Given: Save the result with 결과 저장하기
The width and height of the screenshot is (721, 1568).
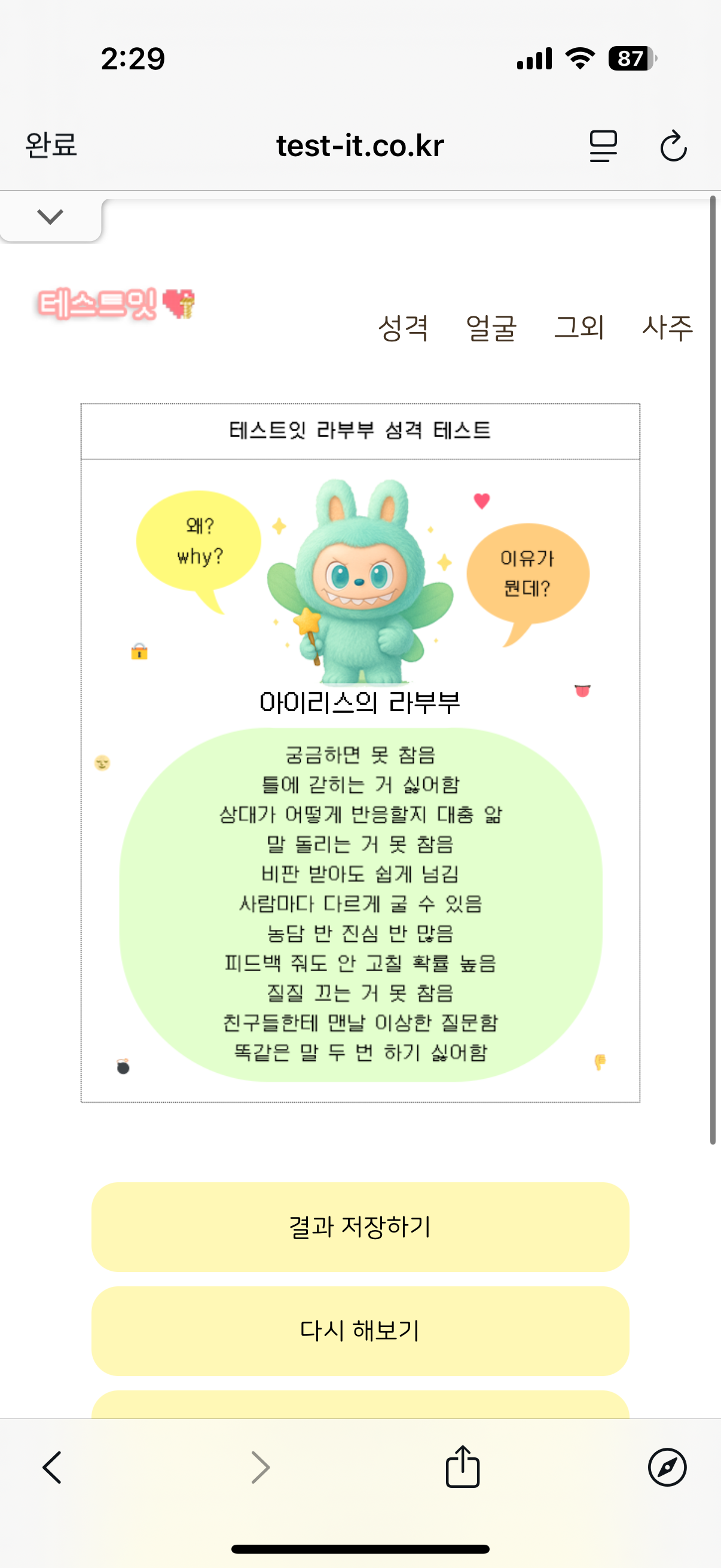Looking at the screenshot, I should 360,1227.
